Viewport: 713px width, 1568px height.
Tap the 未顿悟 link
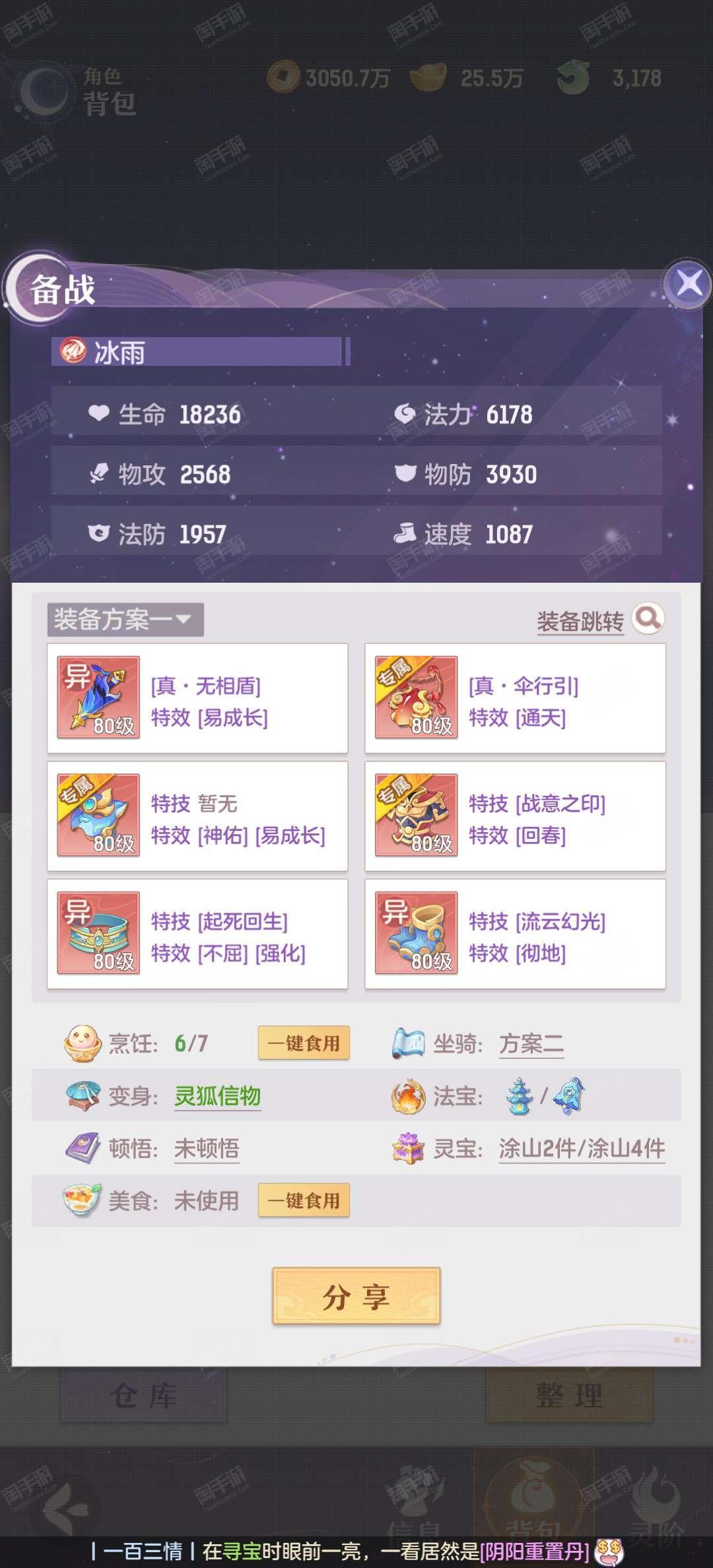pyautogui.click(x=207, y=1149)
